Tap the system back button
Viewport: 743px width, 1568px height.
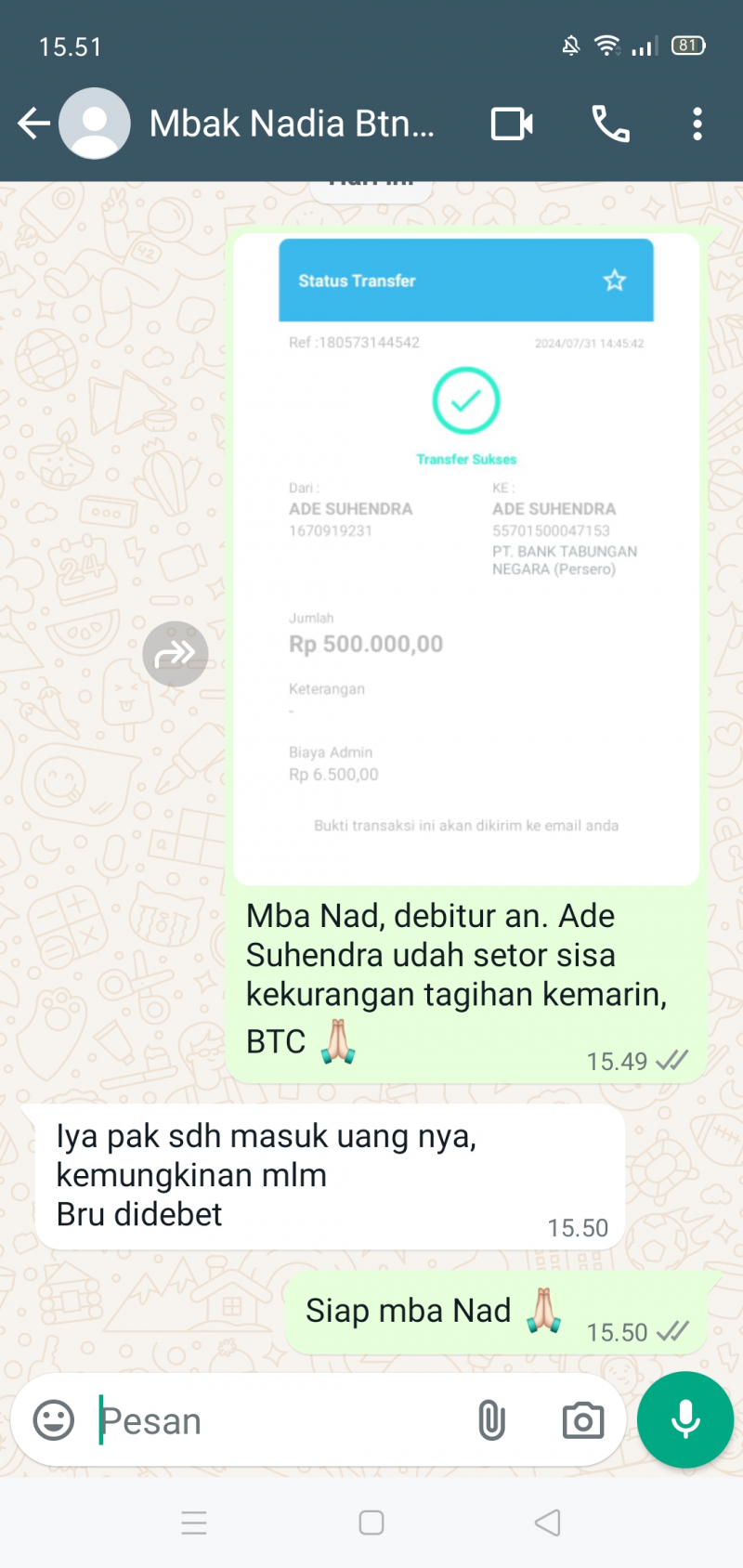(548, 1522)
